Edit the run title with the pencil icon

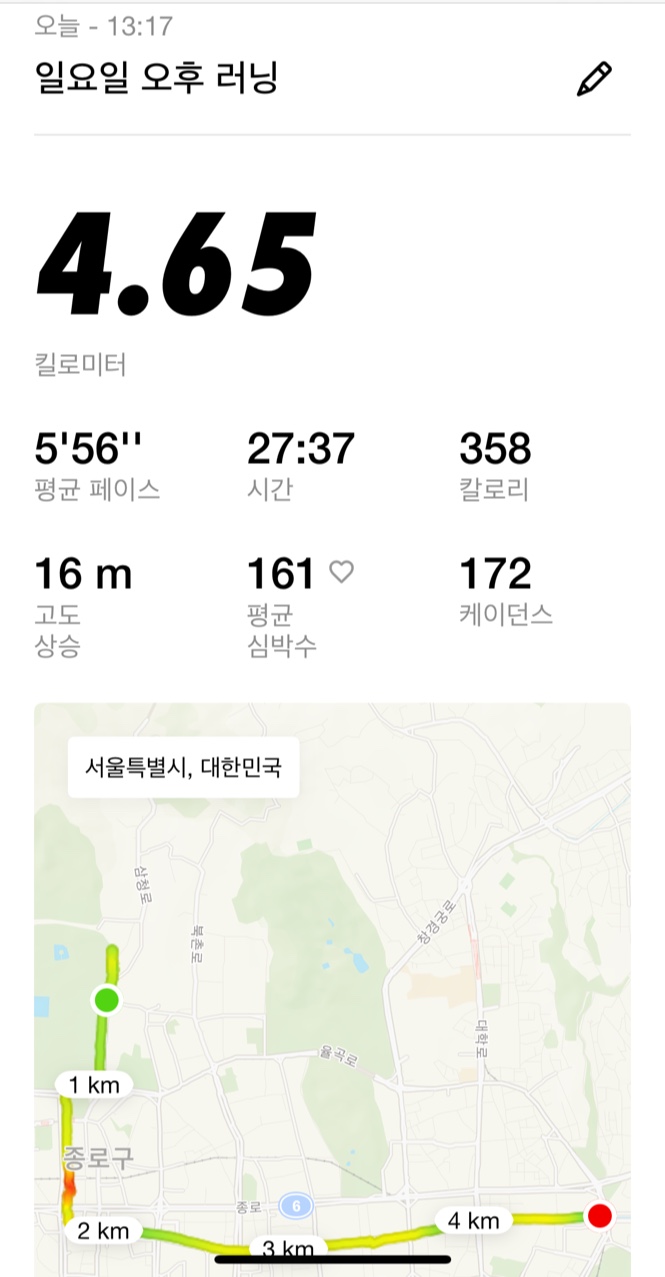(594, 79)
